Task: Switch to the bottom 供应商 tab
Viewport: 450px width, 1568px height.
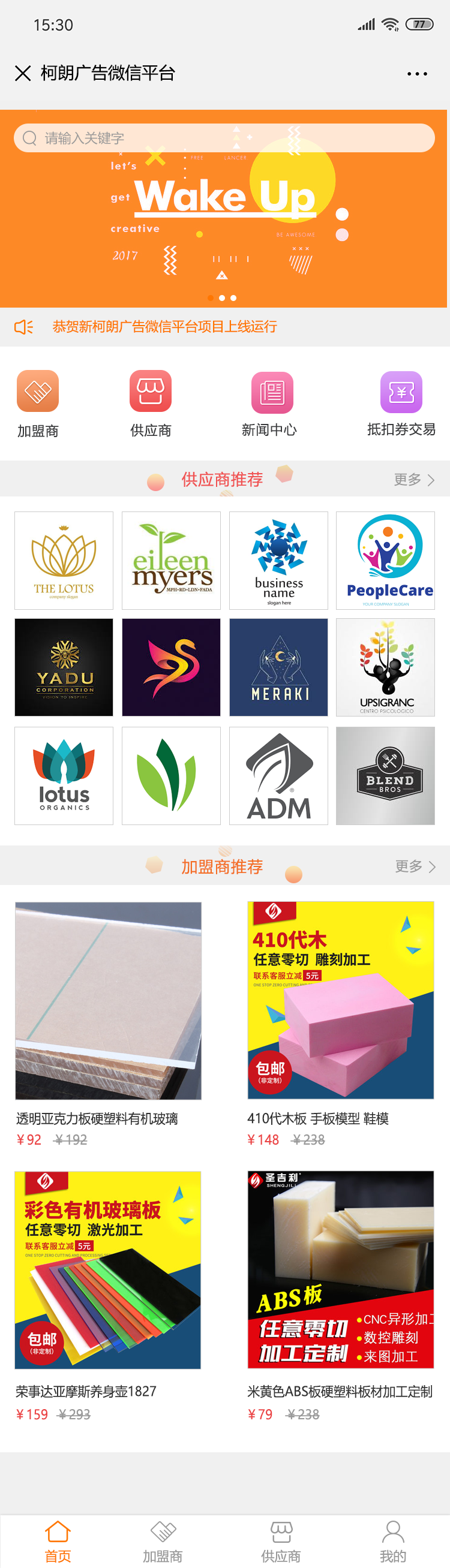Action: 281,1540
